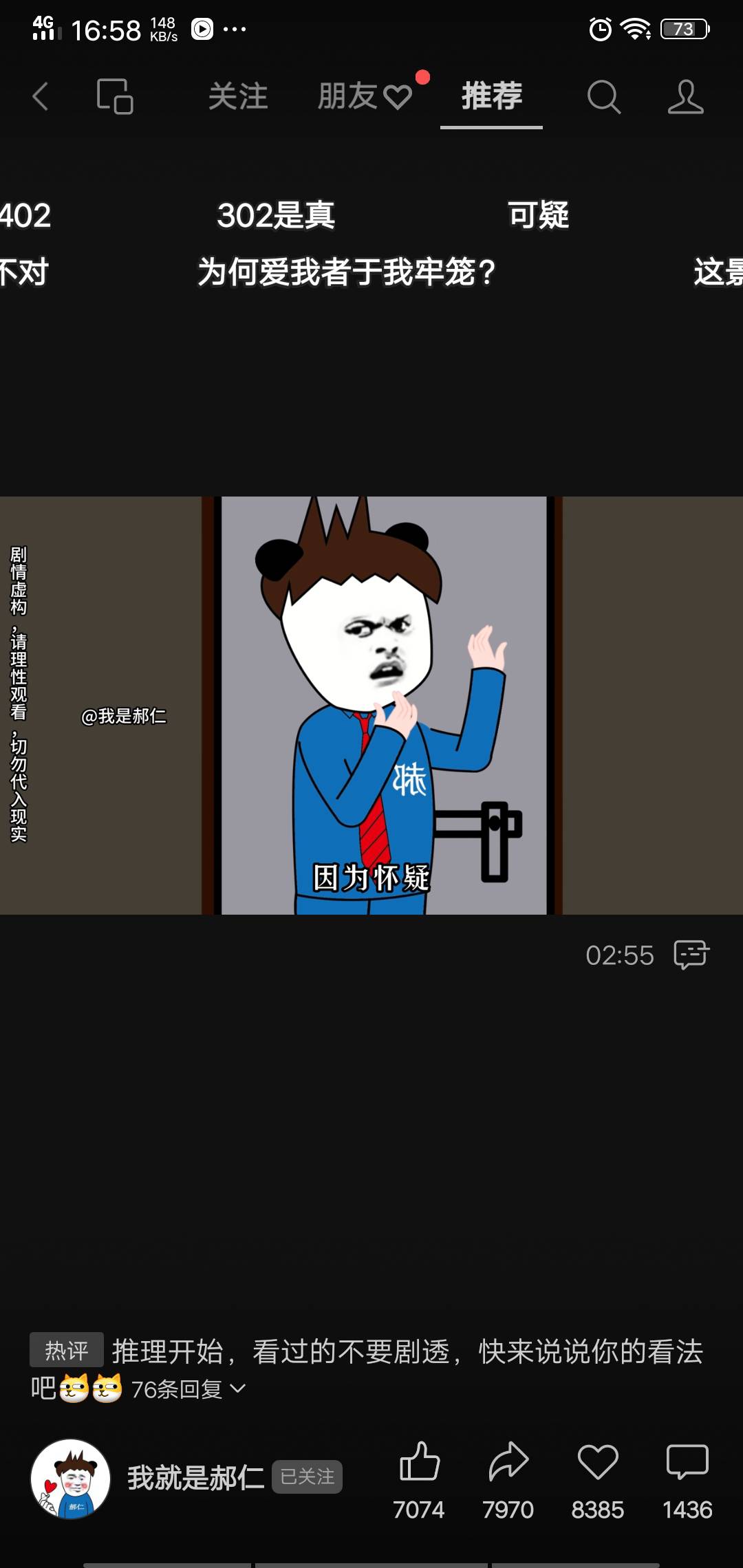Switch to the 朋友 tab

[363, 96]
